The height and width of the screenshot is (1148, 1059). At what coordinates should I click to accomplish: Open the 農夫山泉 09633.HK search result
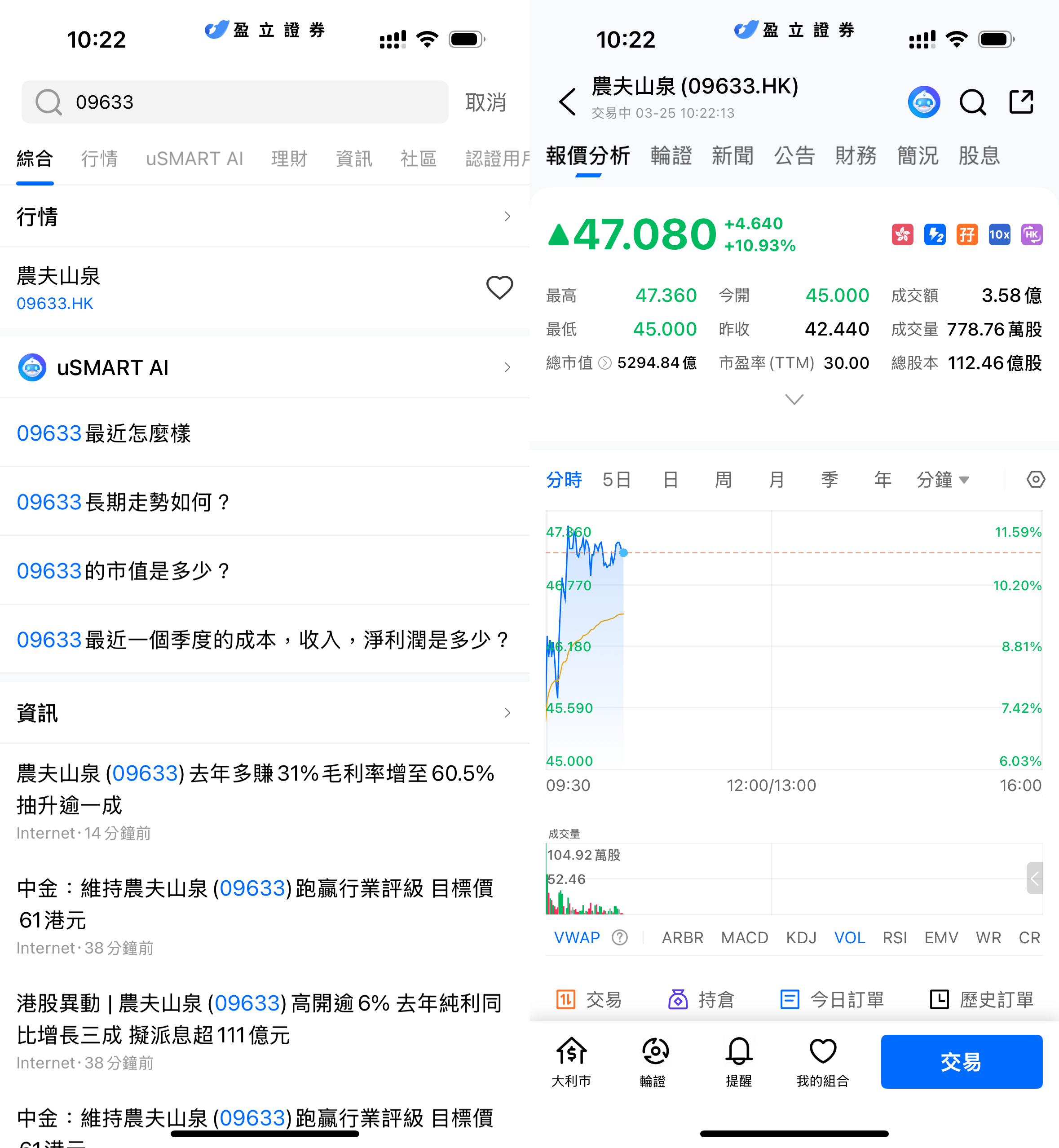(172, 288)
